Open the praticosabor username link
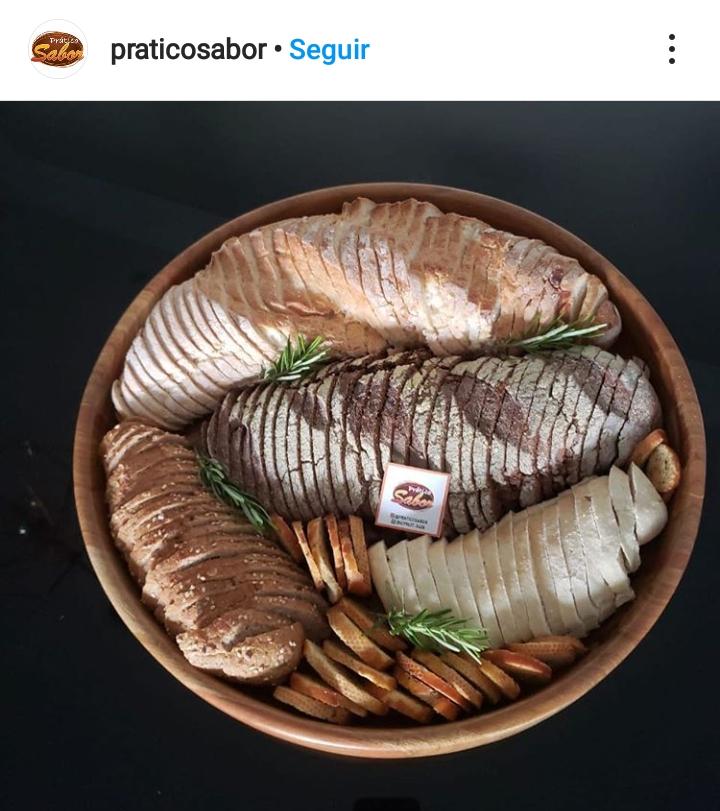 tap(188, 49)
